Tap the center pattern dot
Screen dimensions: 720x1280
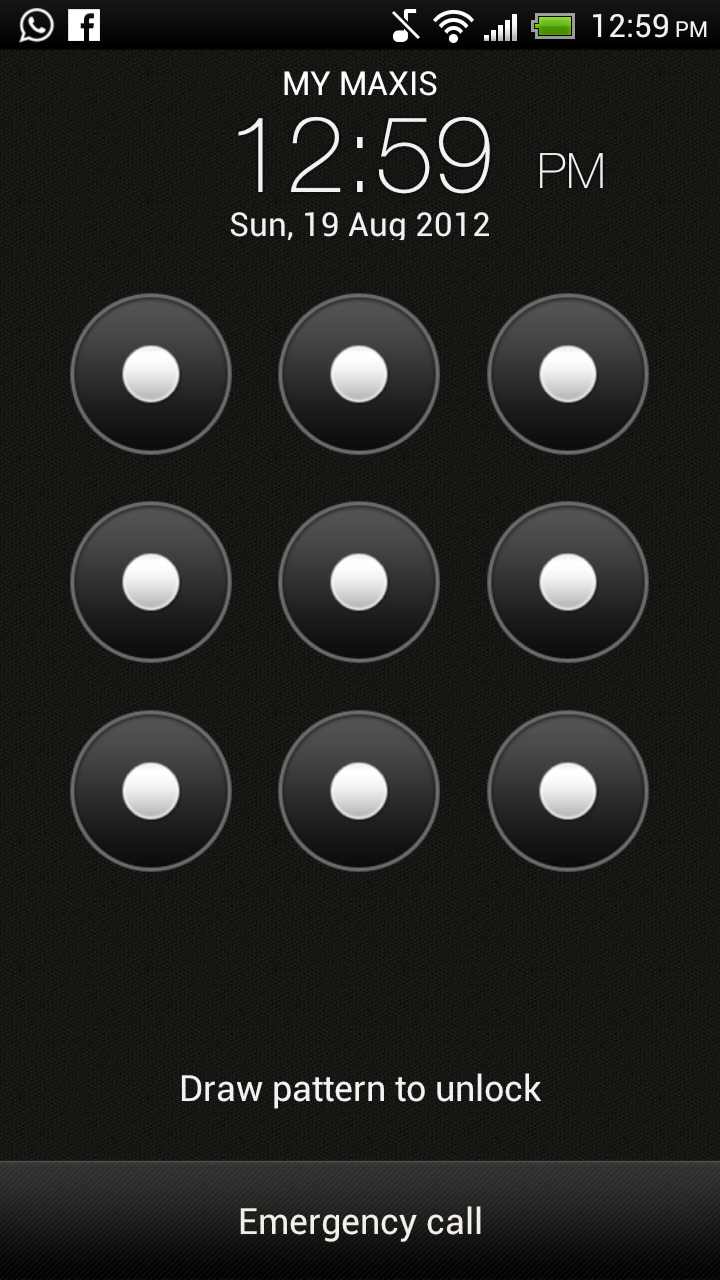(x=359, y=582)
